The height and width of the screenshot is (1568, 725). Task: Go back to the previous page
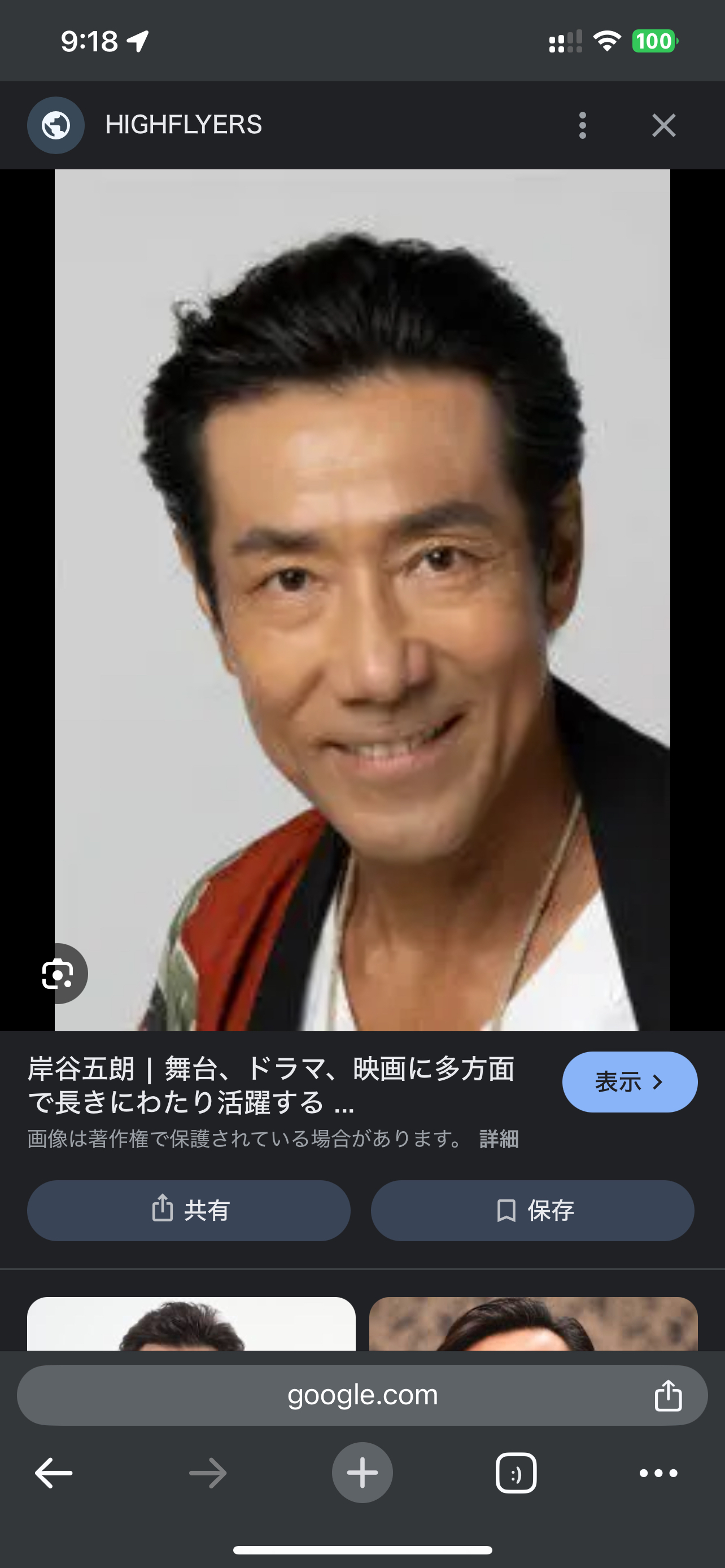click(x=54, y=1473)
